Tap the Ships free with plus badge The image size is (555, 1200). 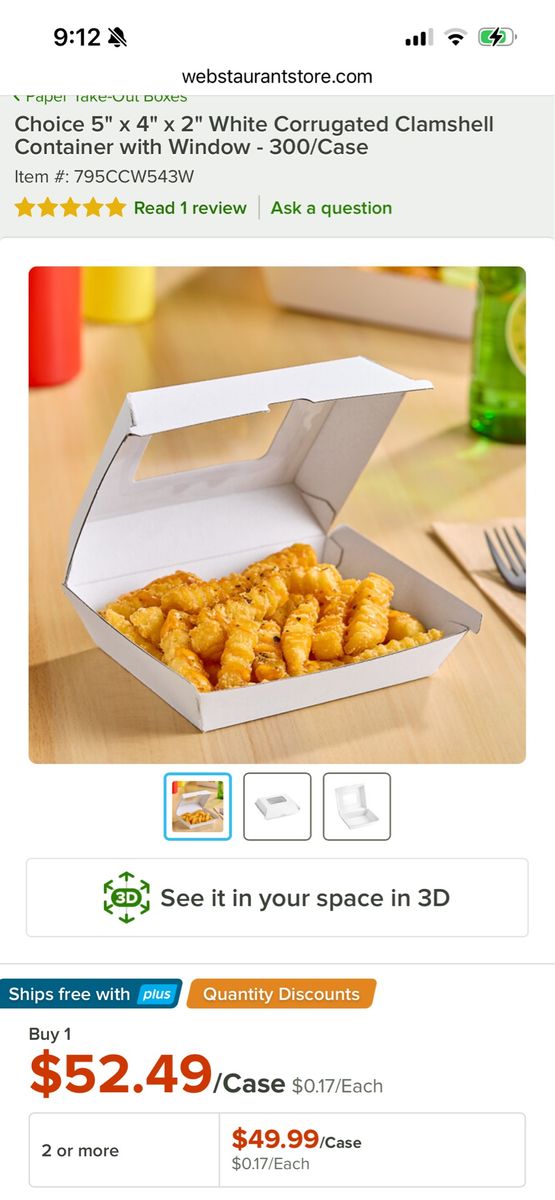pos(91,994)
